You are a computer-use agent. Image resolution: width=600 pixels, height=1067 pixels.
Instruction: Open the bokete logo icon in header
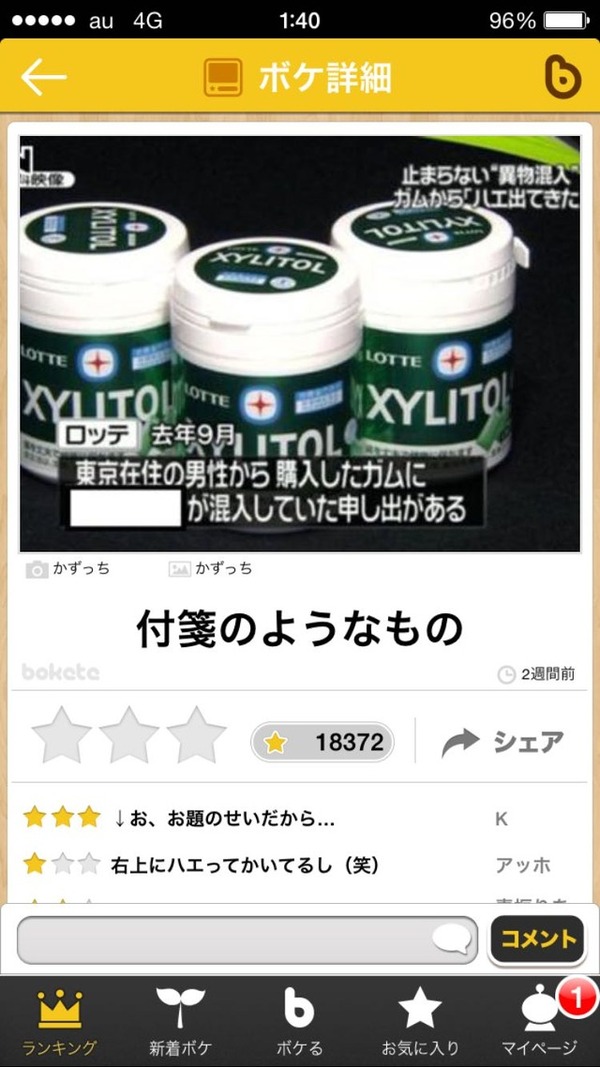coord(562,77)
